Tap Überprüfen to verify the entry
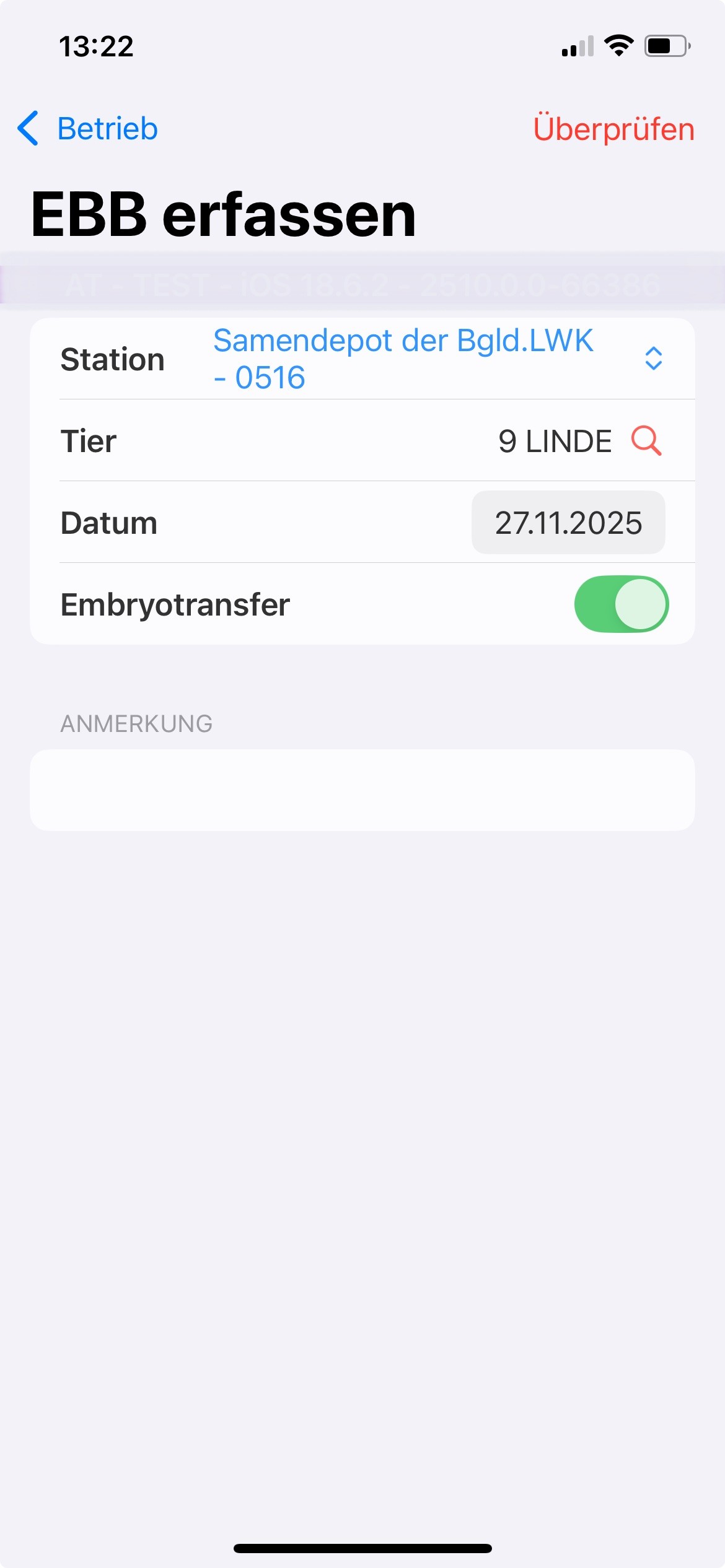 pyautogui.click(x=613, y=129)
